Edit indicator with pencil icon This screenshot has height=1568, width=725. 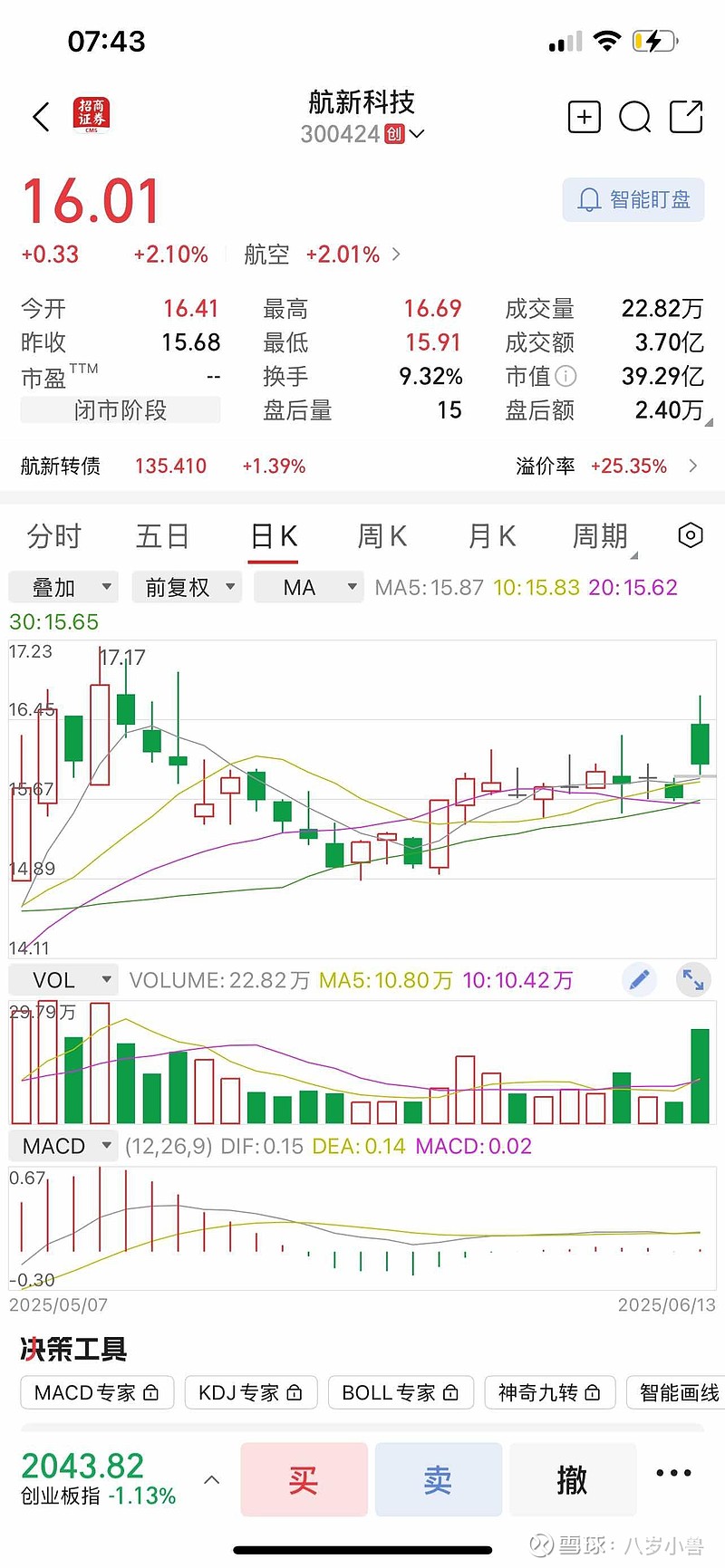640,979
